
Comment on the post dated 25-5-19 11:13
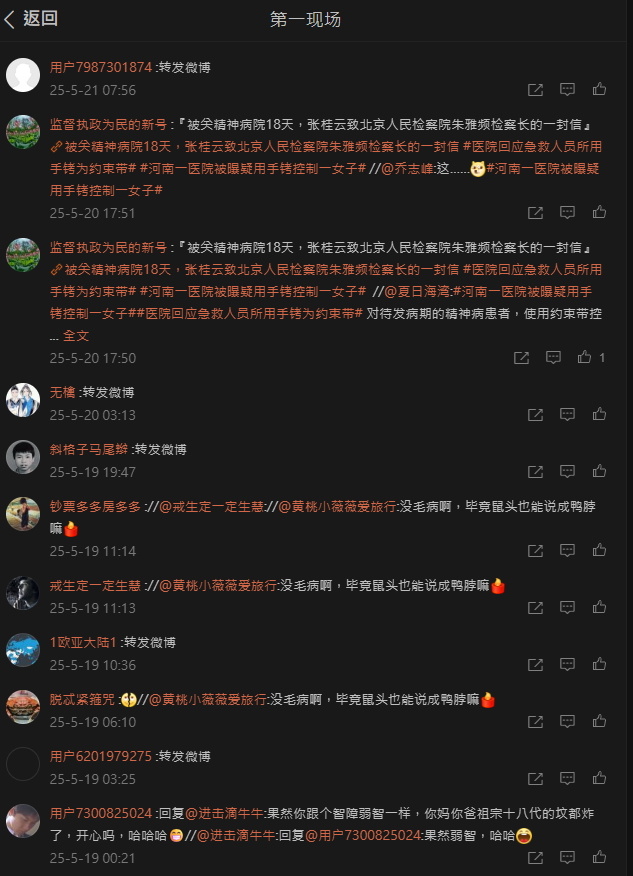[567, 607]
